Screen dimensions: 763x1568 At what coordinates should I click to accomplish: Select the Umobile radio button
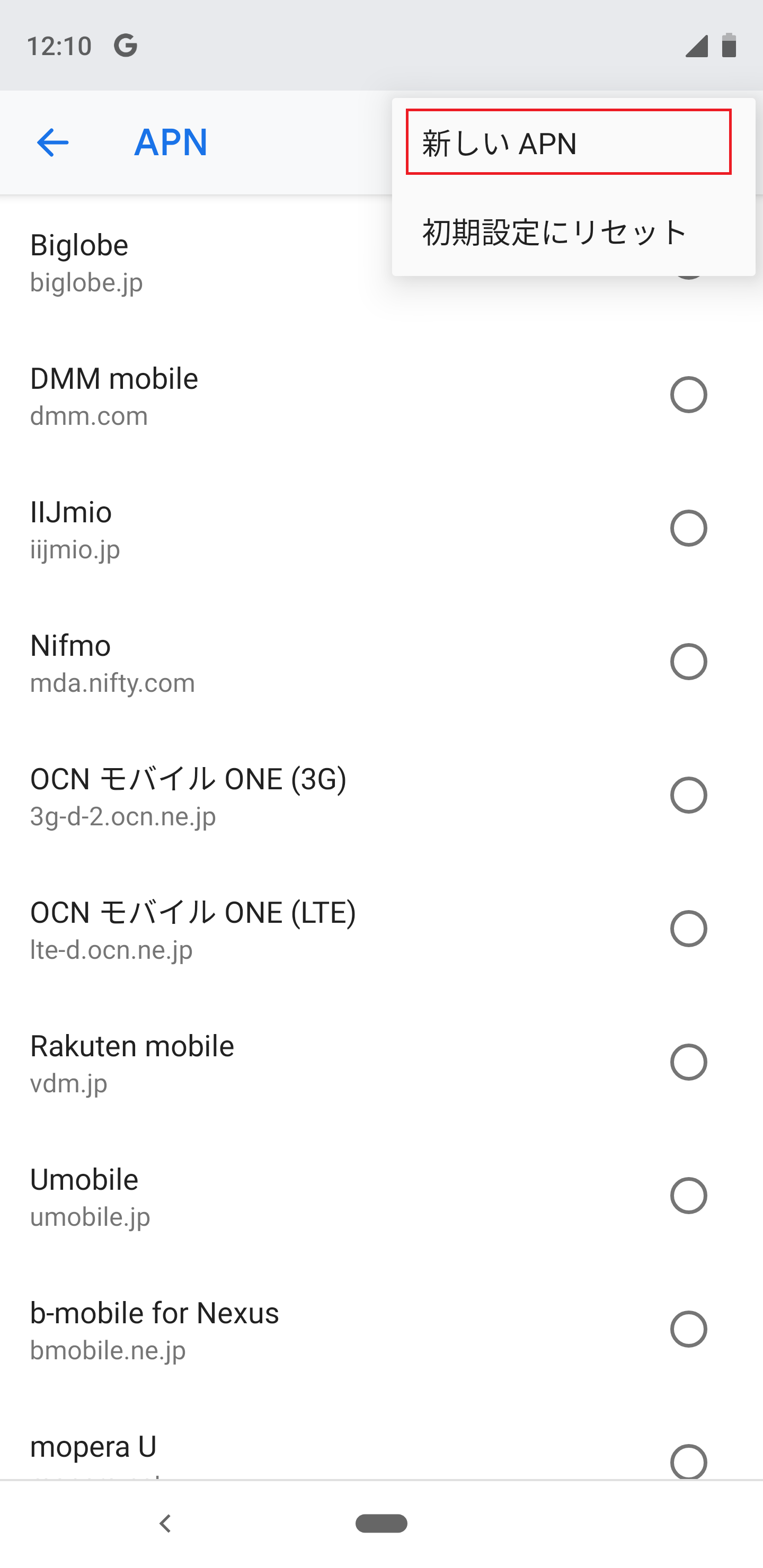pyautogui.click(x=688, y=1196)
